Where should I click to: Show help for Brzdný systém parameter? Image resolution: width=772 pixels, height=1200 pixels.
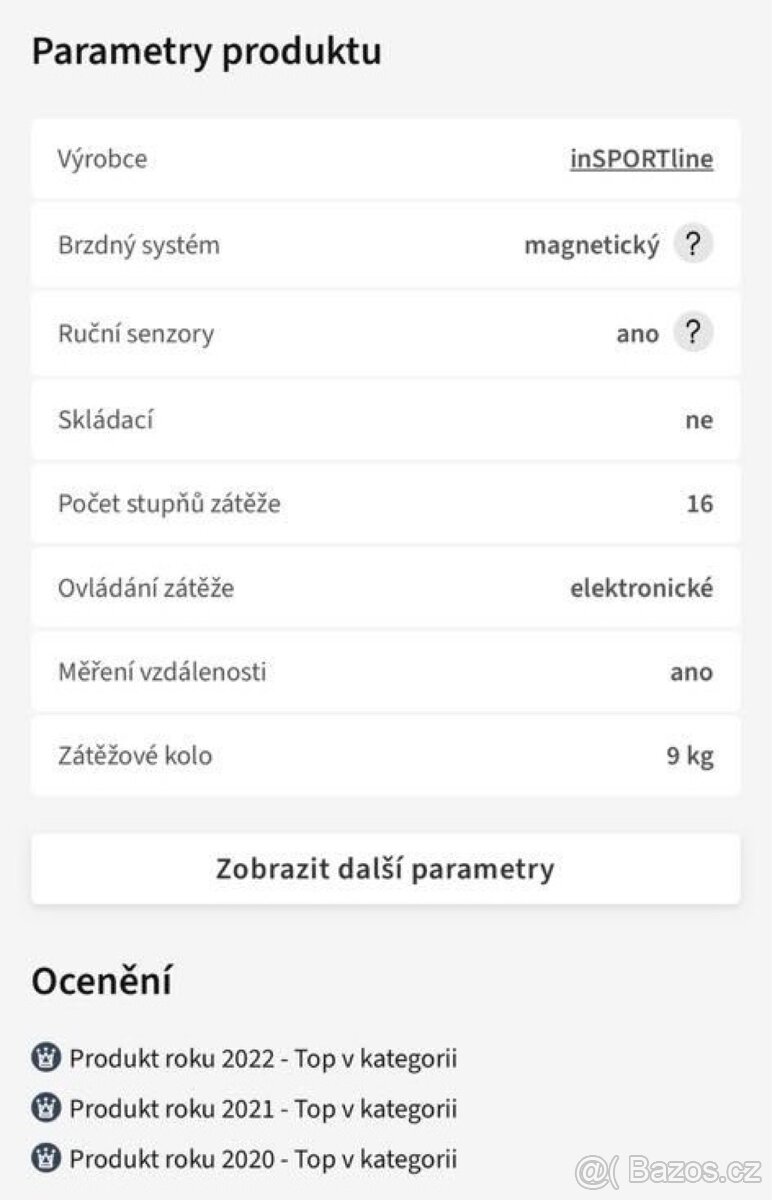pyautogui.click(x=692, y=245)
